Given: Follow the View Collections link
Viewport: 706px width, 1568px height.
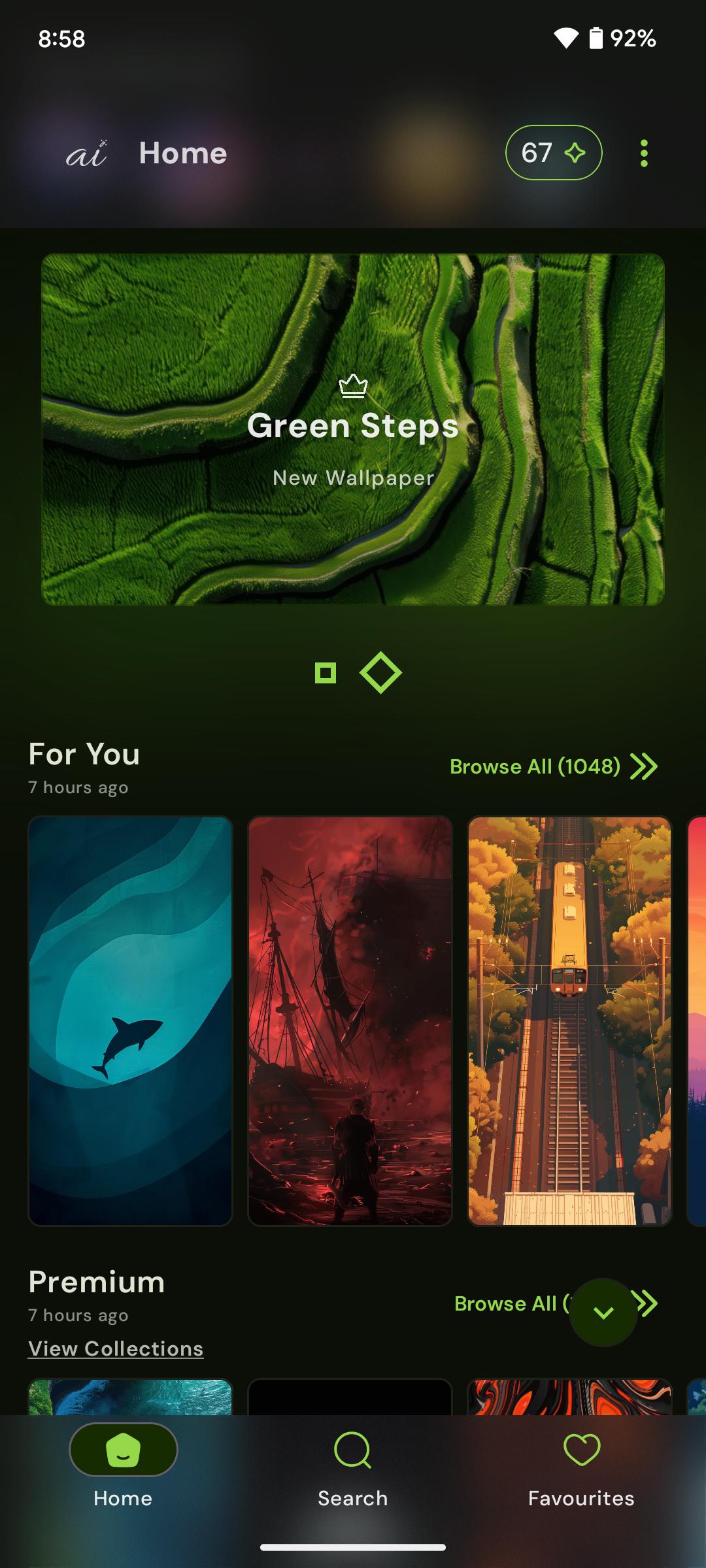Looking at the screenshot, I should click(x=116, y=1348).
